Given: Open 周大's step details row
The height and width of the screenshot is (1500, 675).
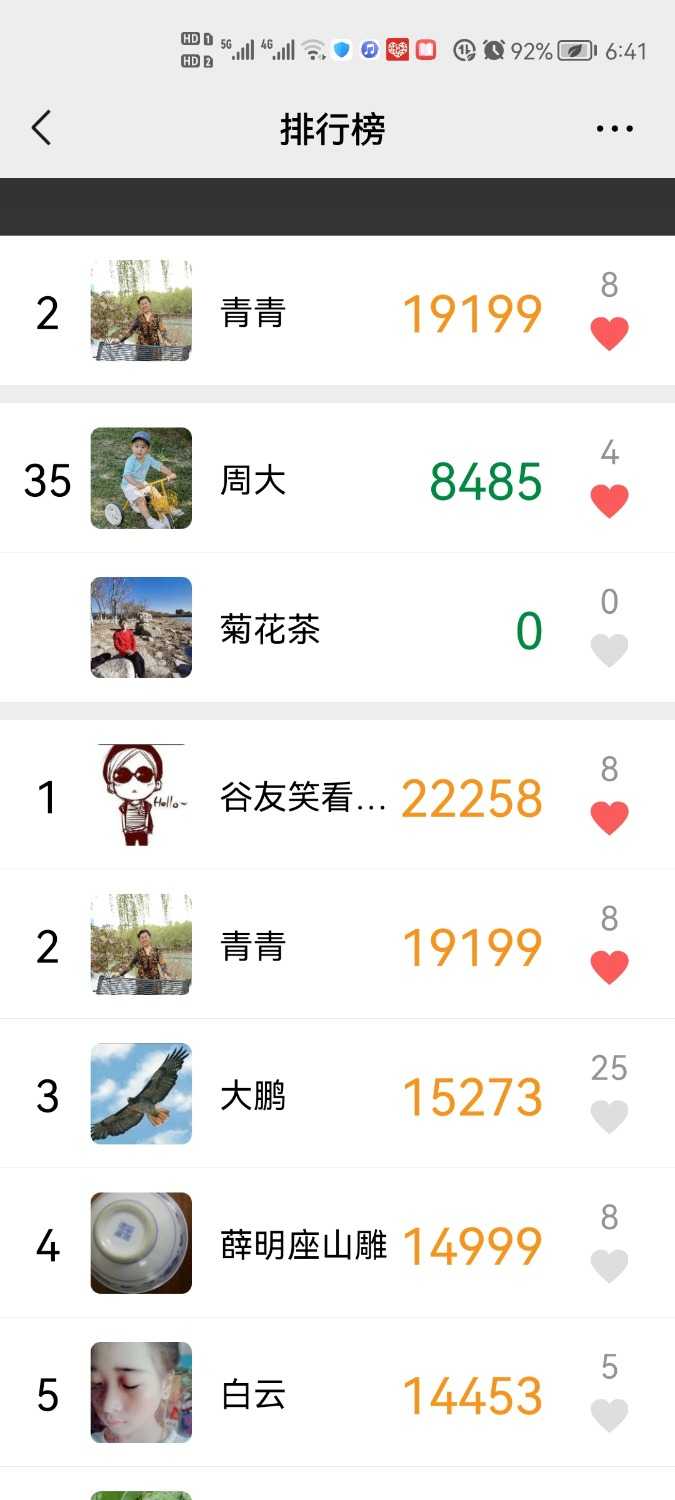Looking at the screenshot, I should click(337, 479).
